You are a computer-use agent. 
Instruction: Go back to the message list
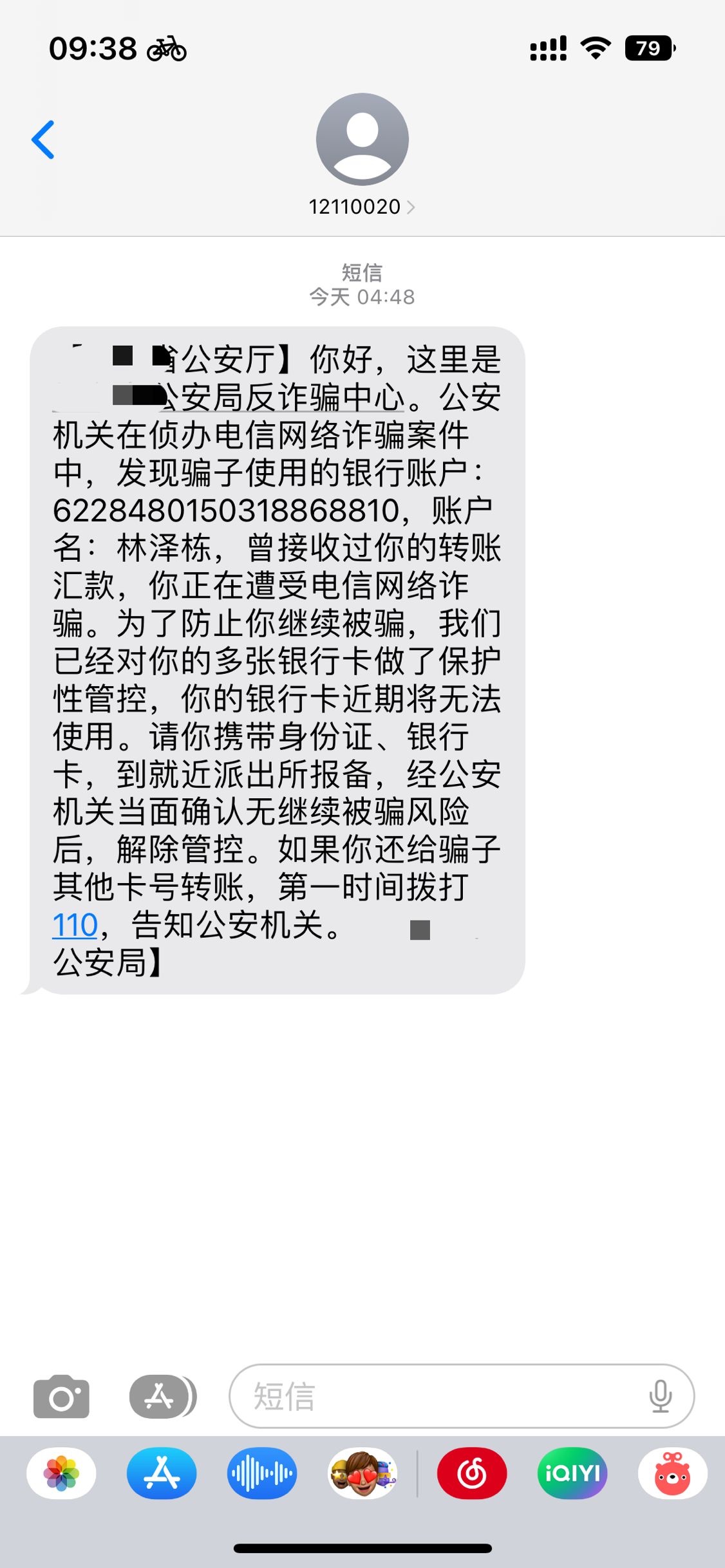(x=43, y=140)
